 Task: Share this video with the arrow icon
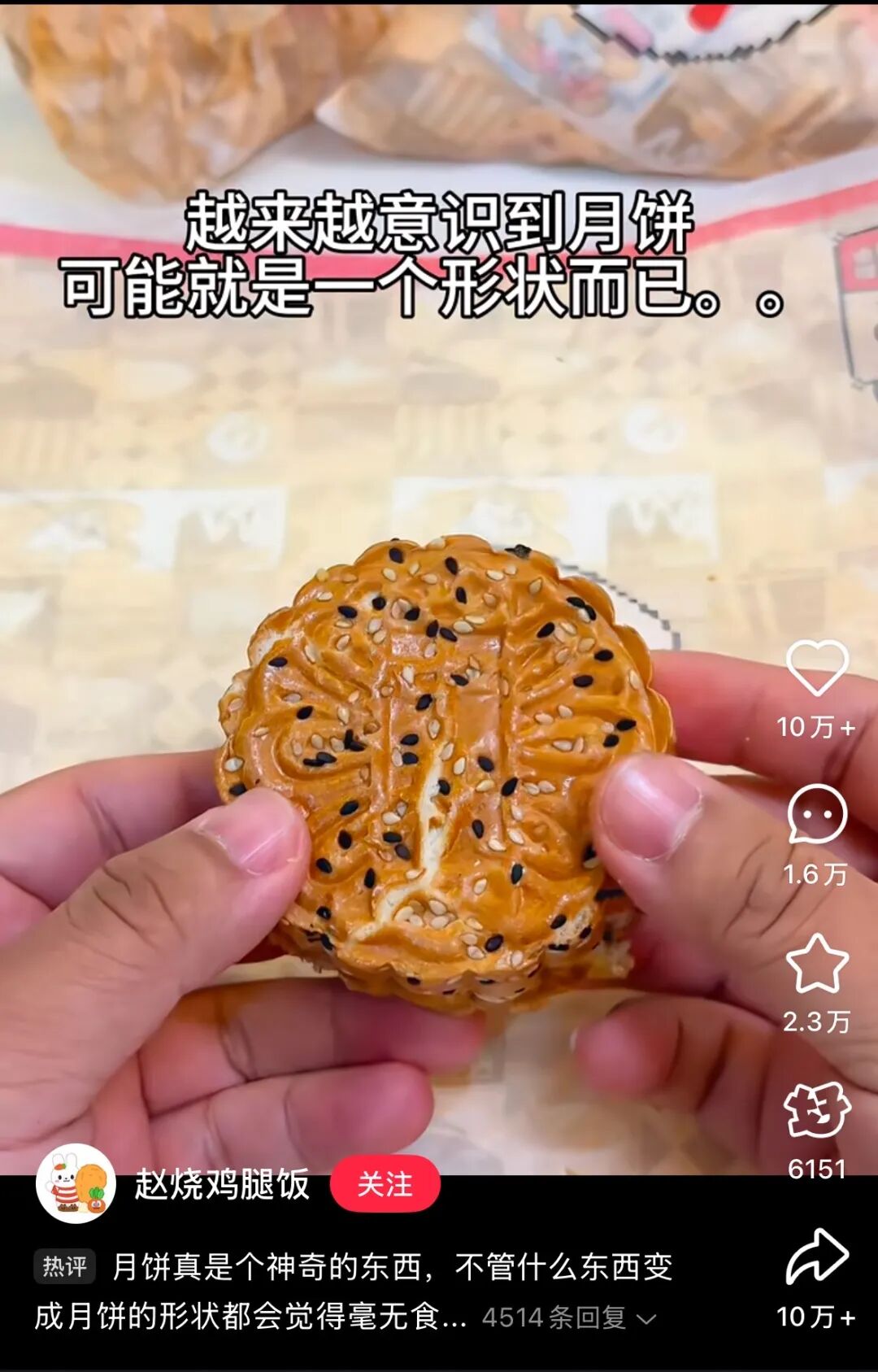coord(817,1257)
